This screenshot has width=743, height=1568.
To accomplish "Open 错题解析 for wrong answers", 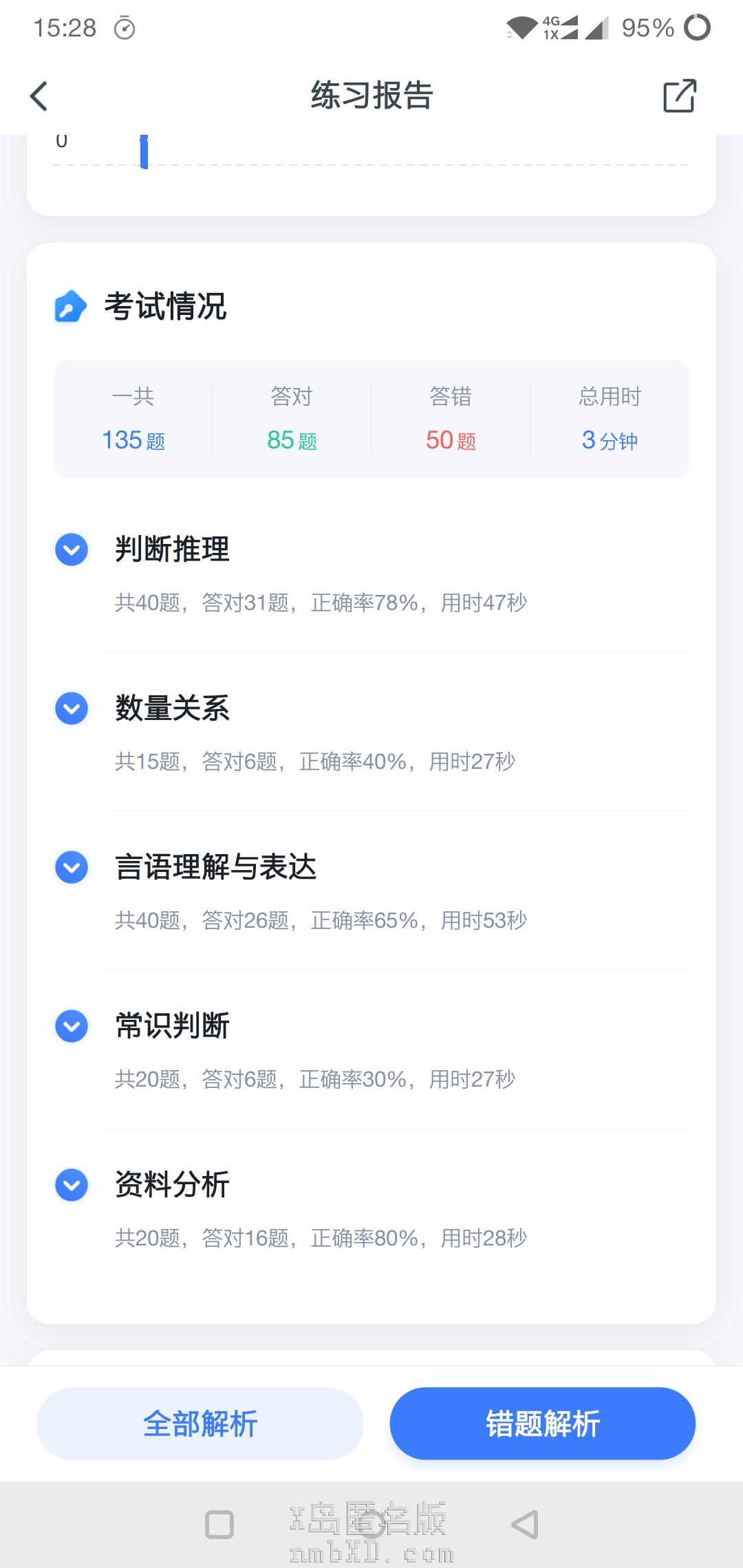I will [542, 1424].
